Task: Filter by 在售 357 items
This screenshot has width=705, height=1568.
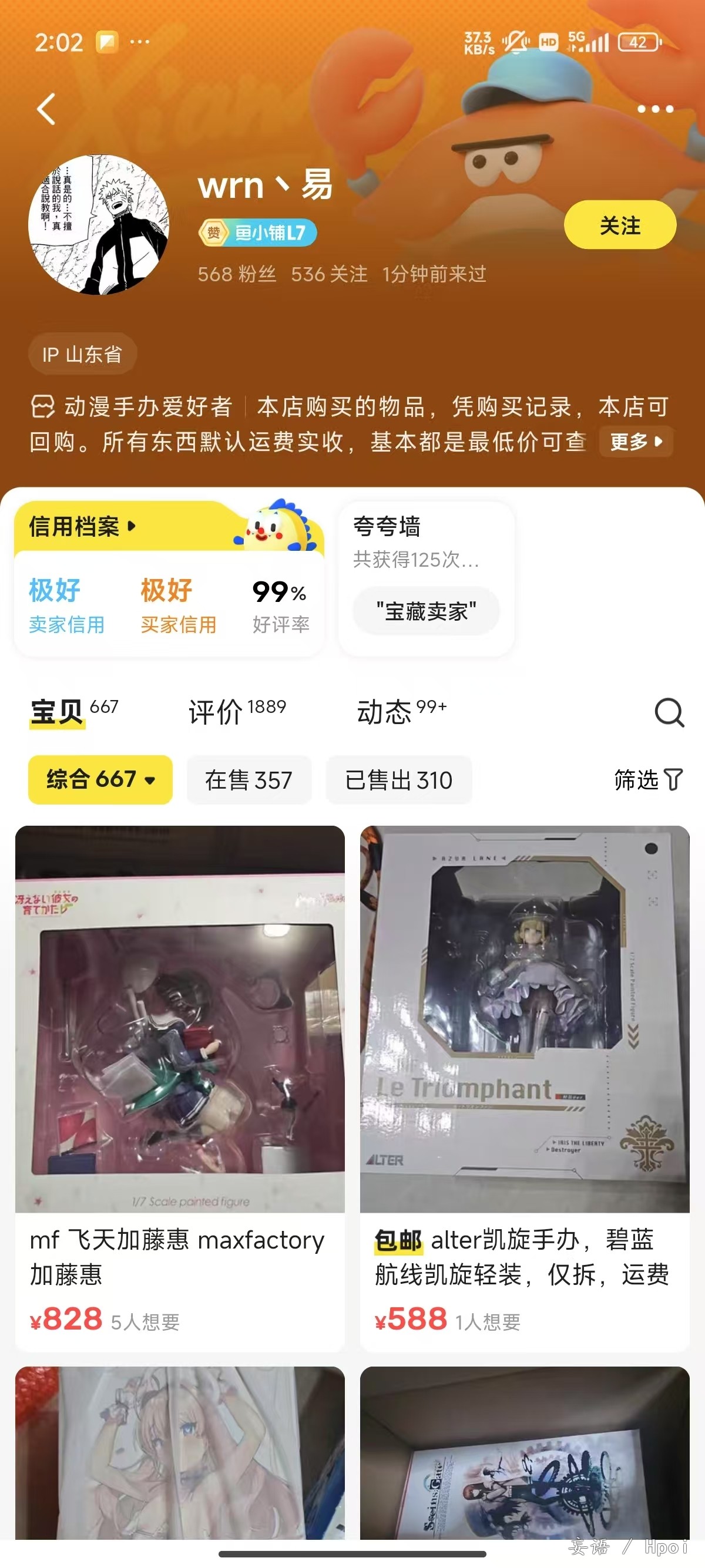Action: (x=249, y=780)
